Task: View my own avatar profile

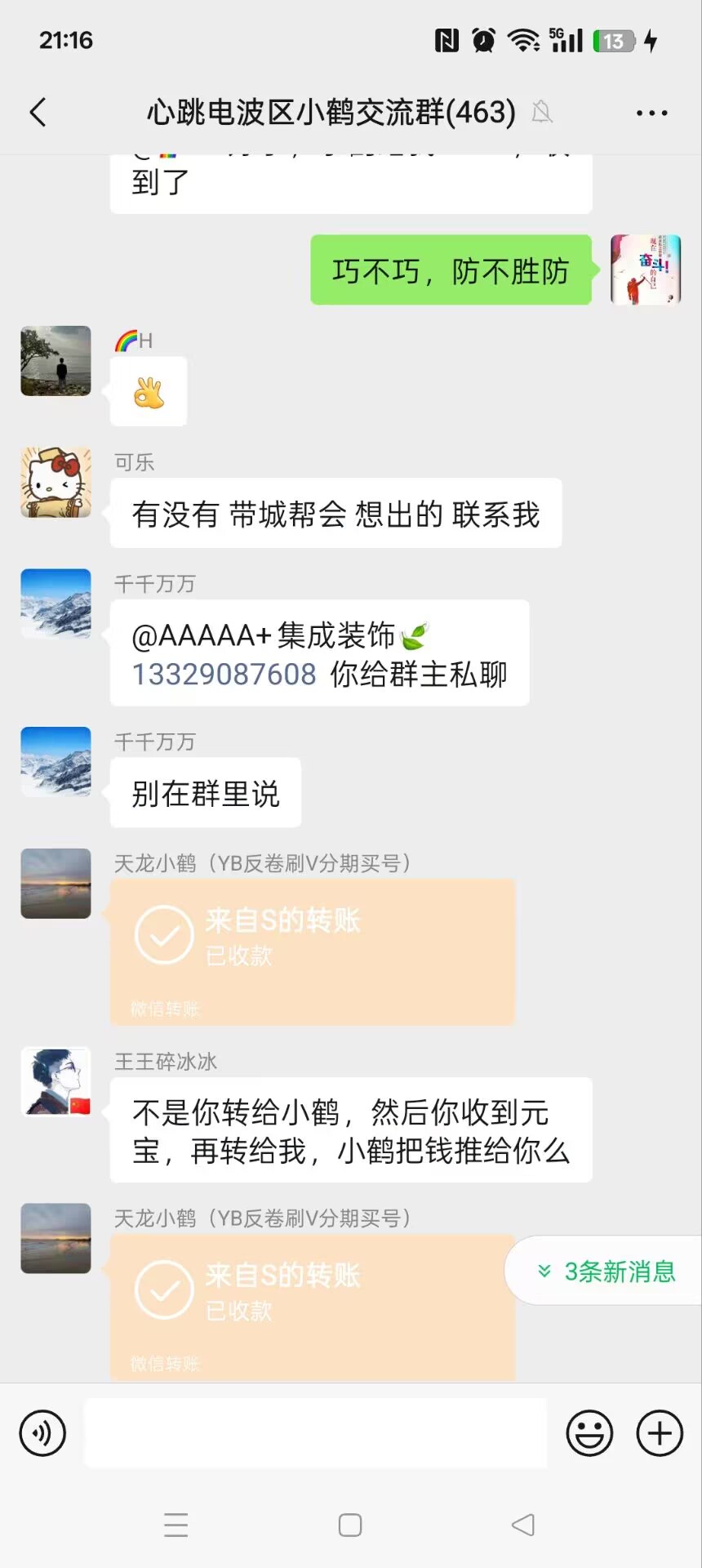Action: [645, 269]
